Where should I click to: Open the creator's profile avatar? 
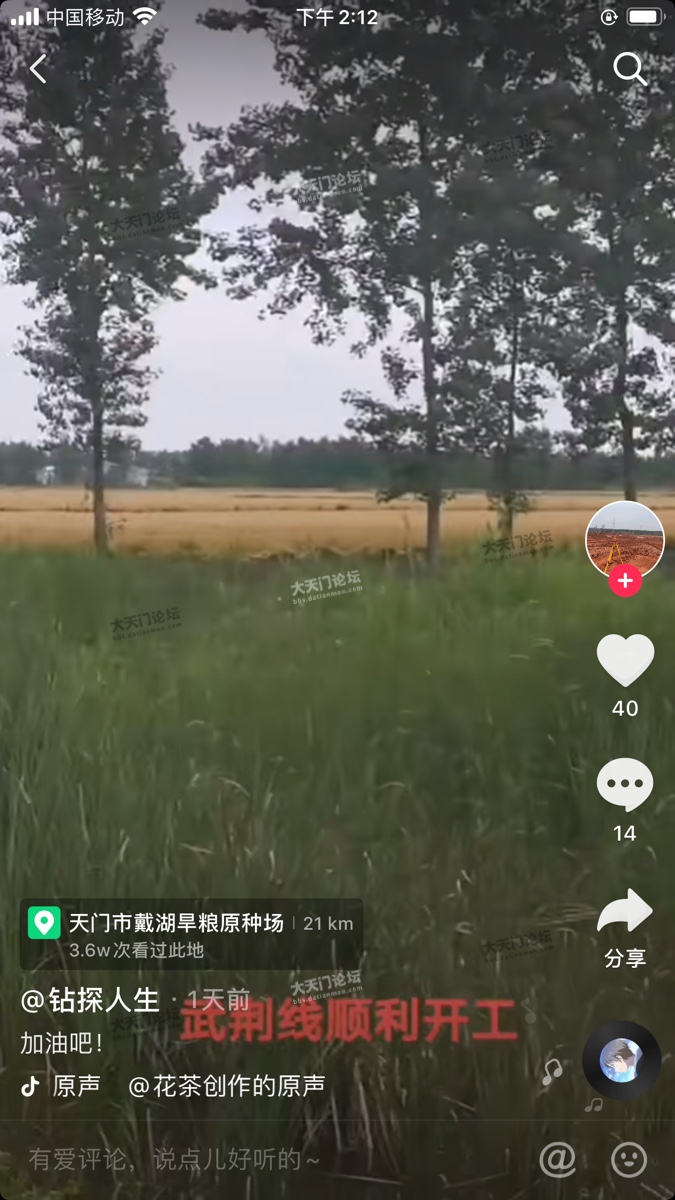pos(624,539)
